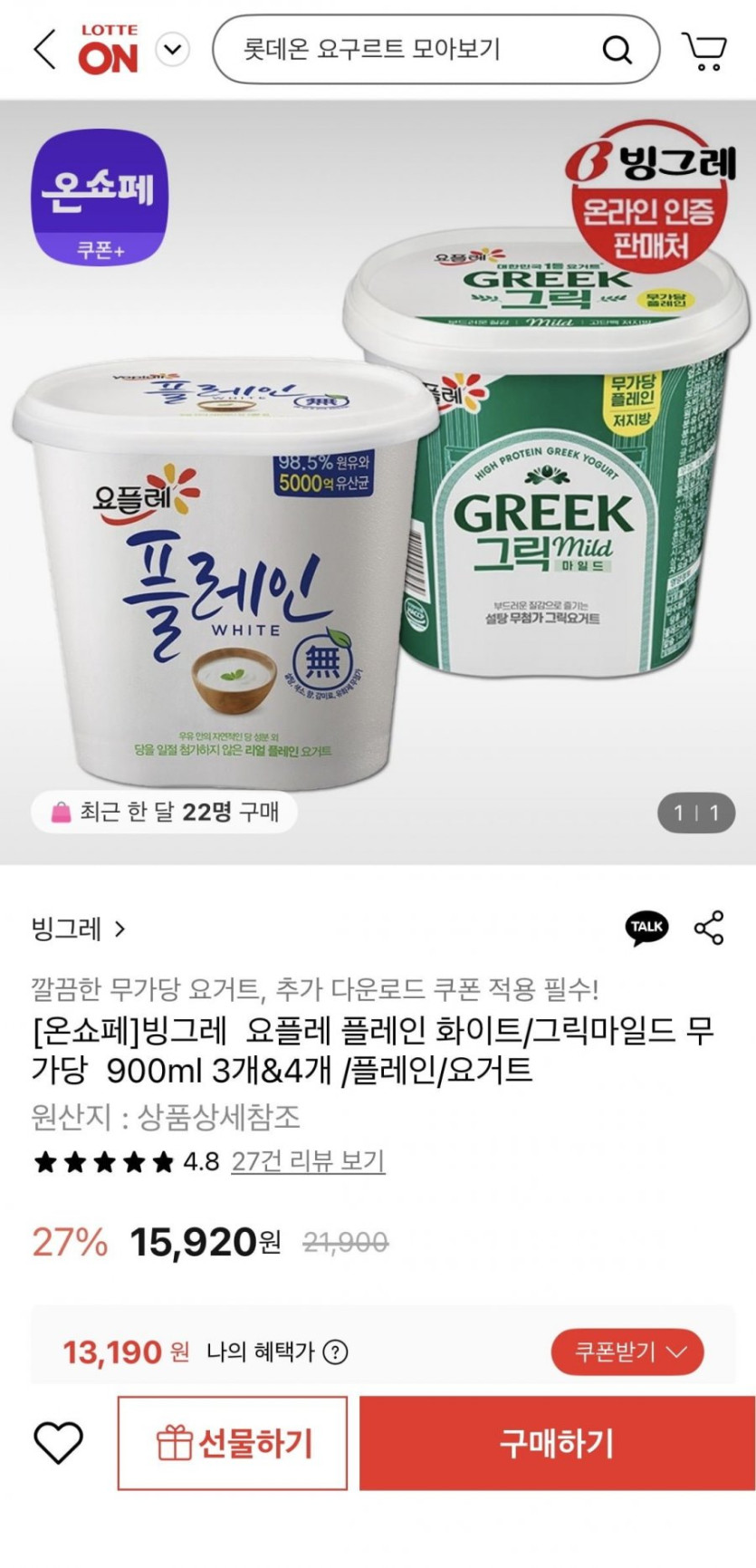Show info about 나의 혜택가
This screenshot has height=1568, width=756.
click(336, 1352)
